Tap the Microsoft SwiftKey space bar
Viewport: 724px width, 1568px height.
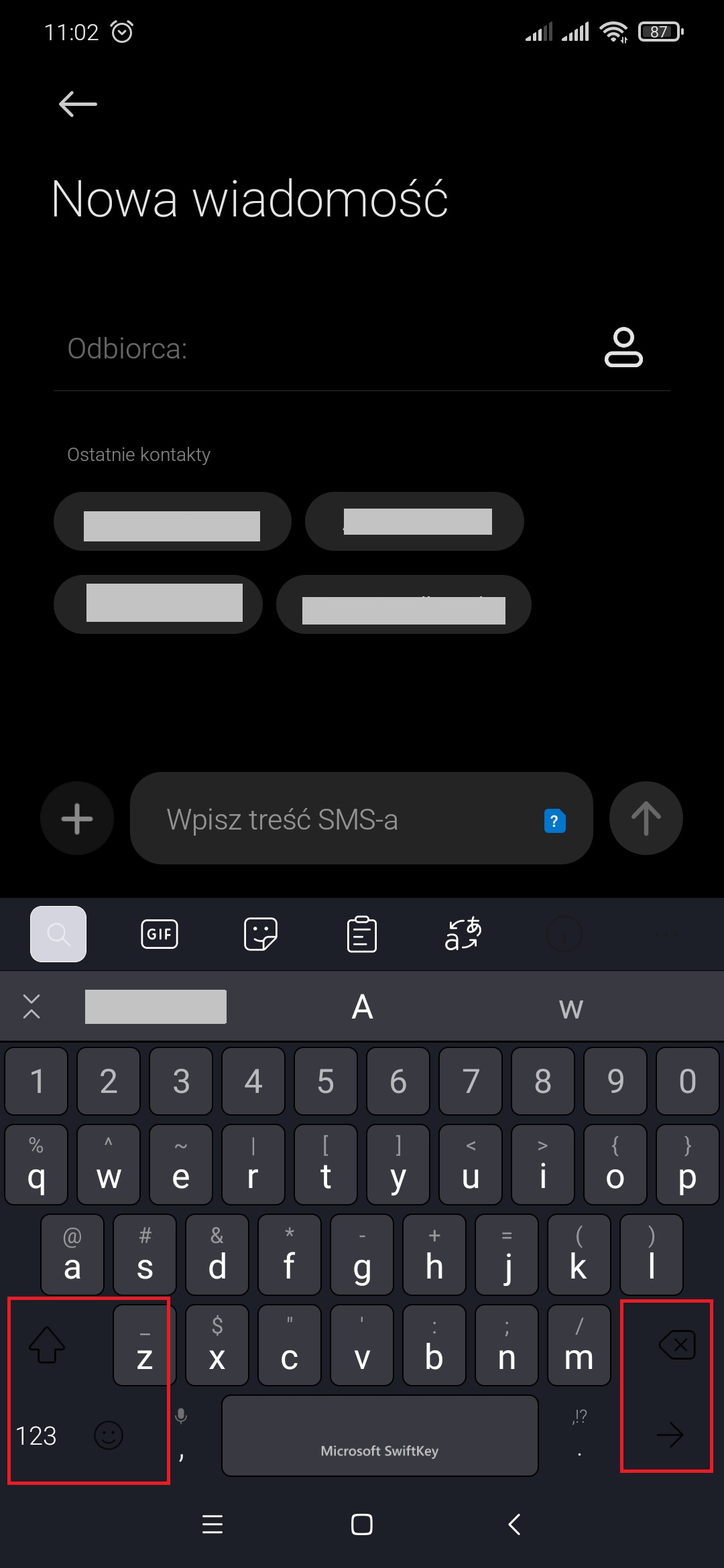point(379,1435)
